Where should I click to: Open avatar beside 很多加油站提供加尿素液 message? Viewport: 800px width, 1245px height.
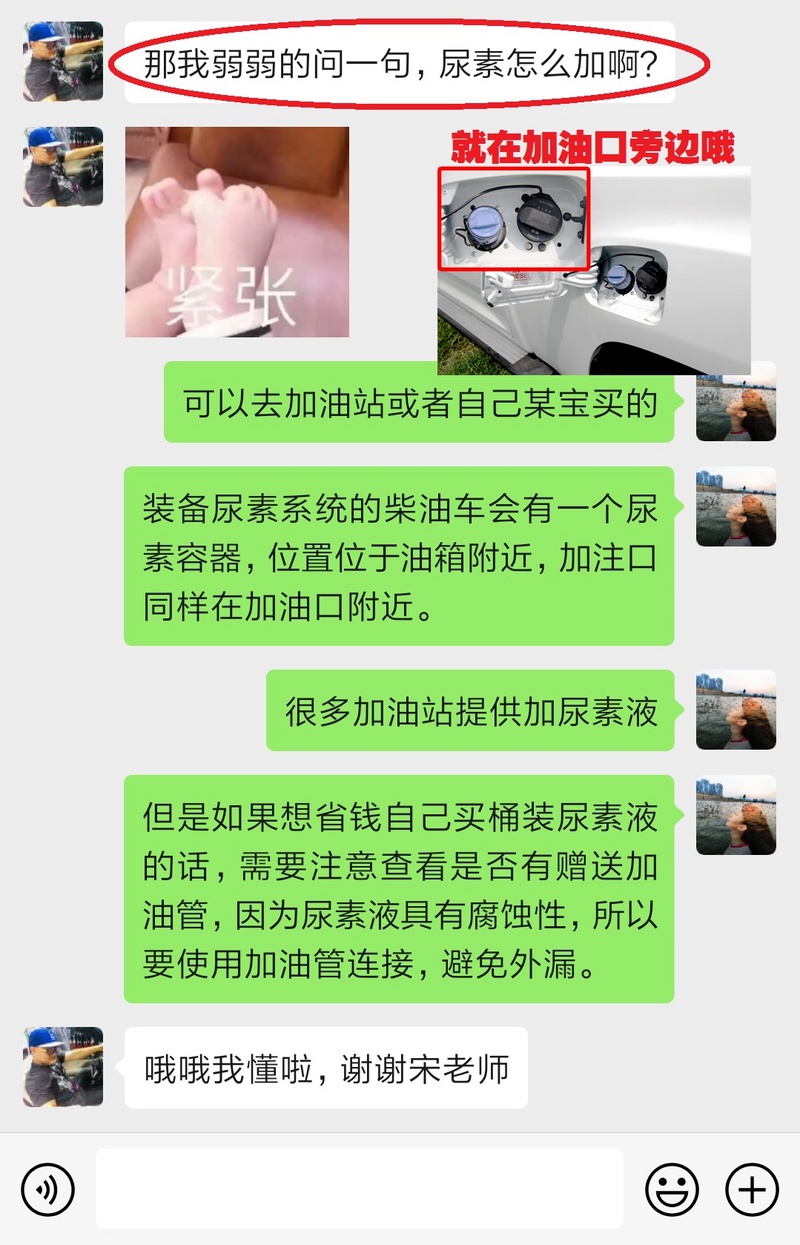pyautogui.click(x=736, y=710)
